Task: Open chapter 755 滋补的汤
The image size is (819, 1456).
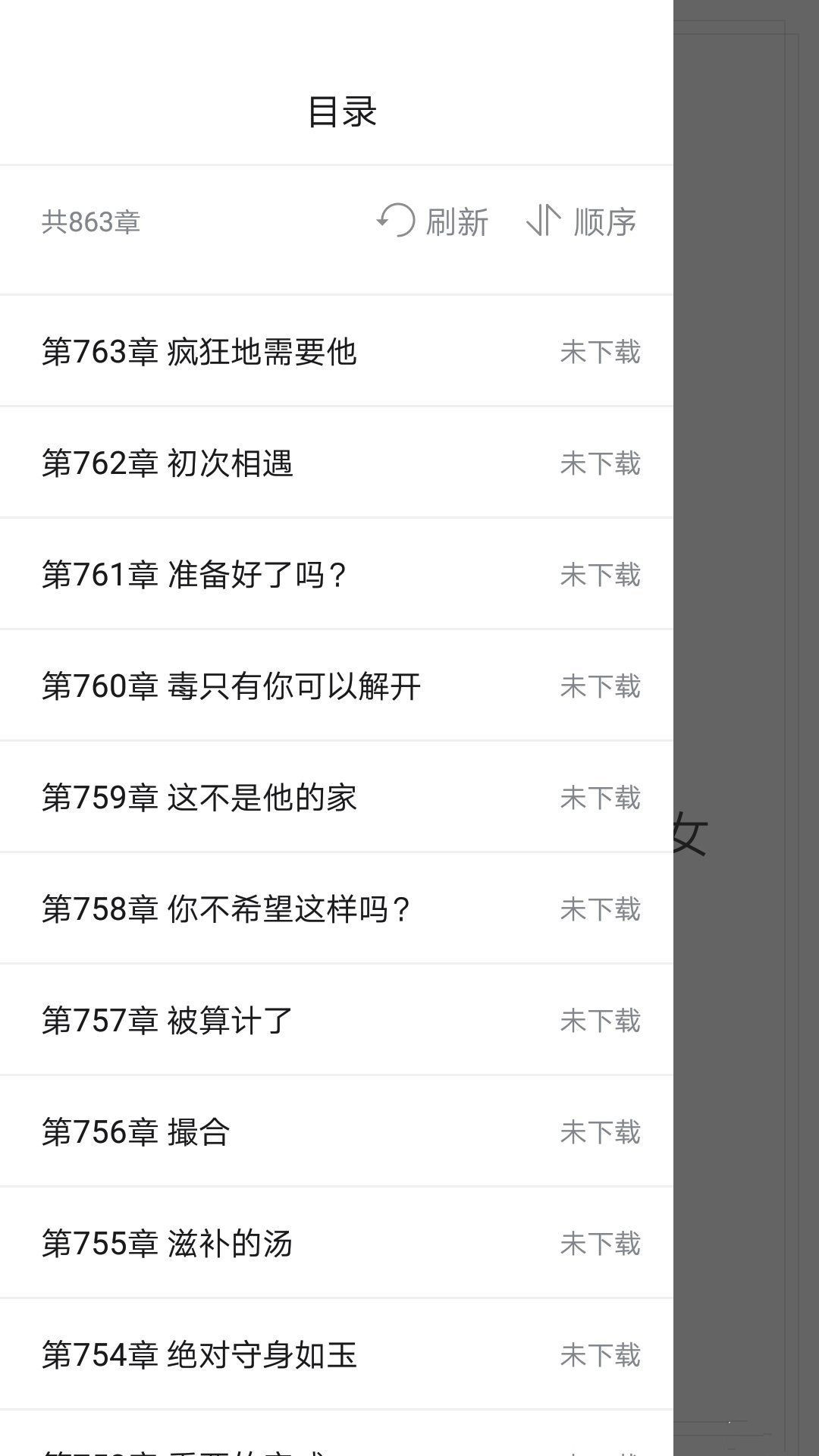Action: pos(337,1243)
